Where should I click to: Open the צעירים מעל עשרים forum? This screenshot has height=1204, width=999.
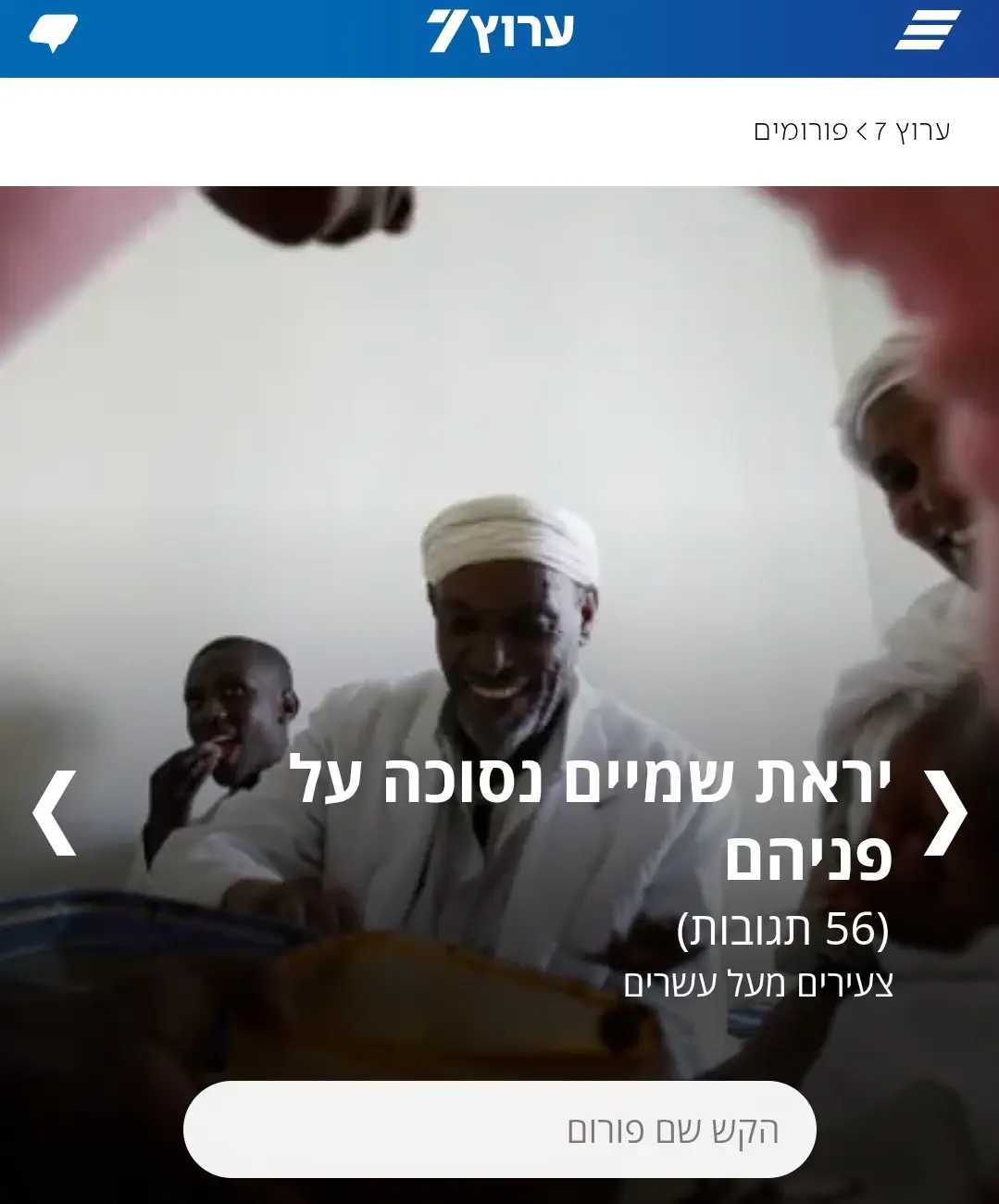[x=758, y=983]
